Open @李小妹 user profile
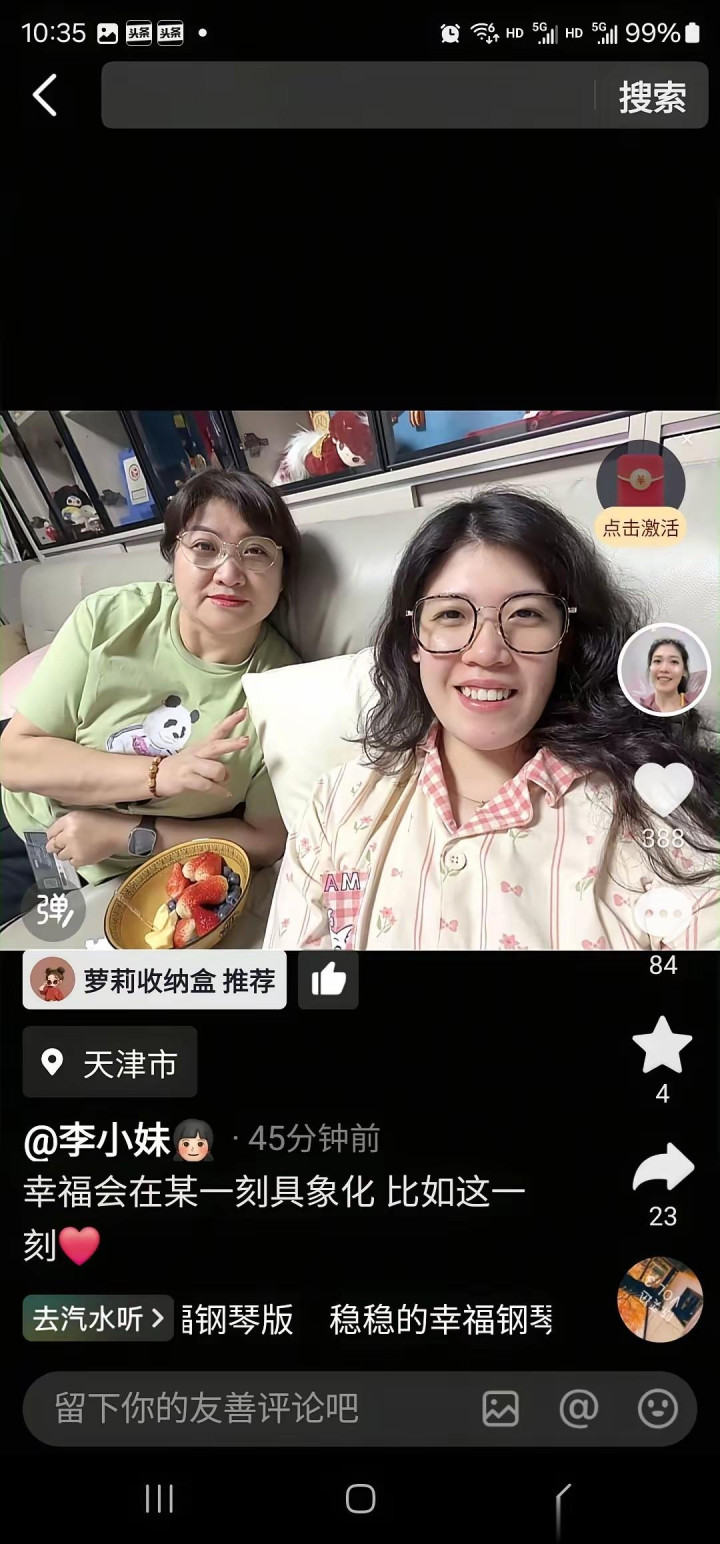The height and width of the screenshot is (1544, 720). click(98, 1139)
